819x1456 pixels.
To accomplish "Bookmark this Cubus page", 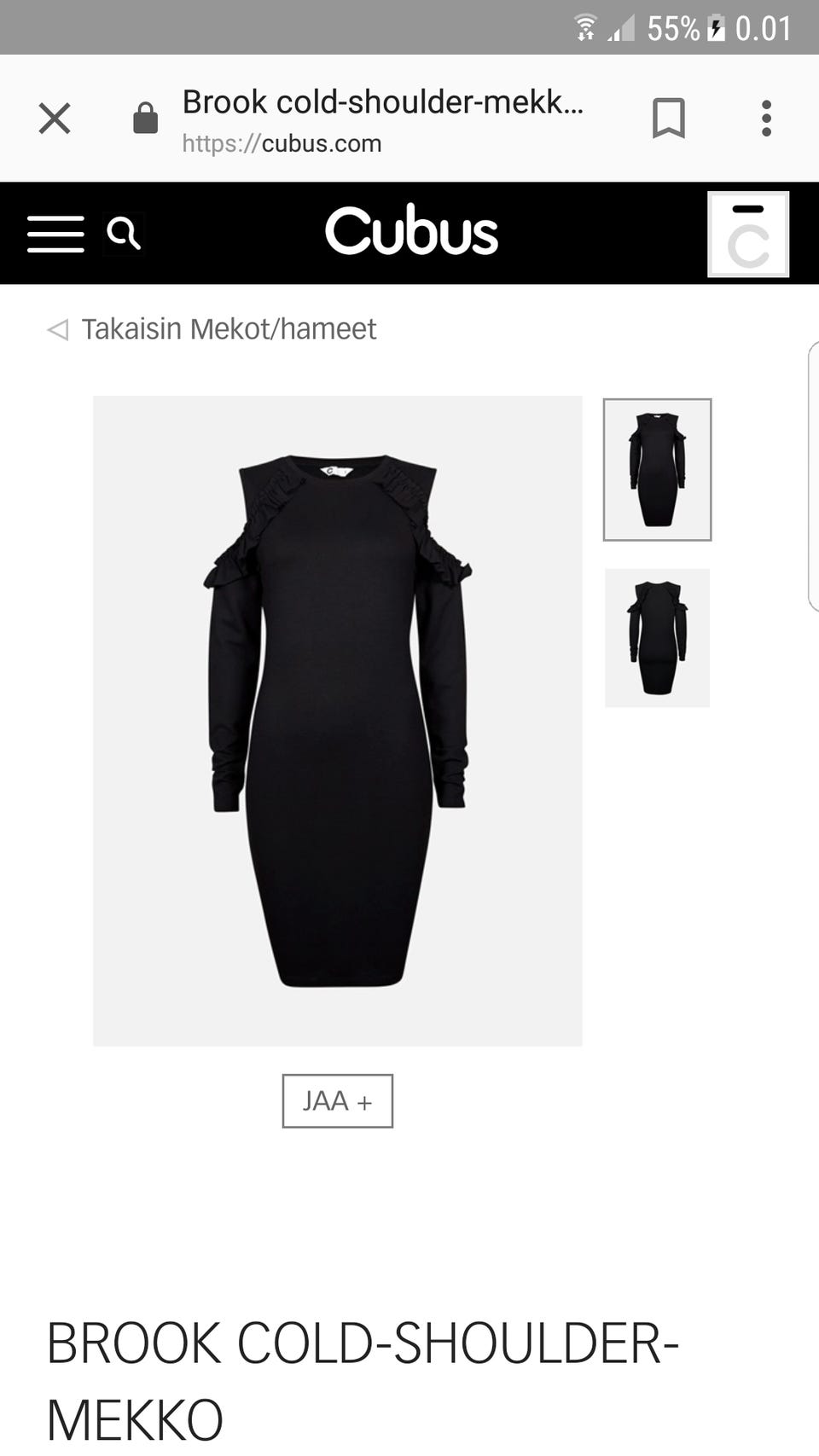I will [x=668, y=118].
